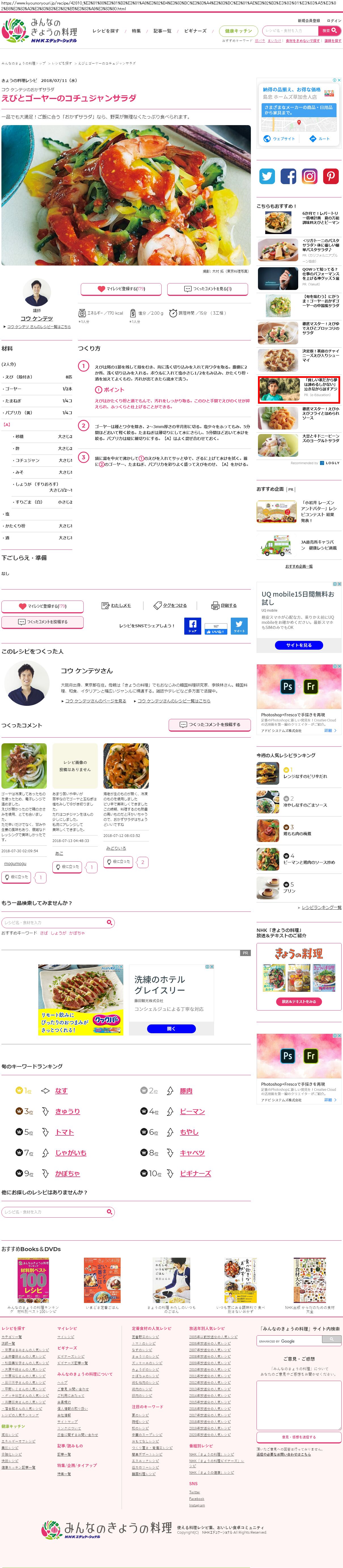The height and width of the screenshot is (1568, 343).
Task: Open the ログイン link
Action: [334, 21]
